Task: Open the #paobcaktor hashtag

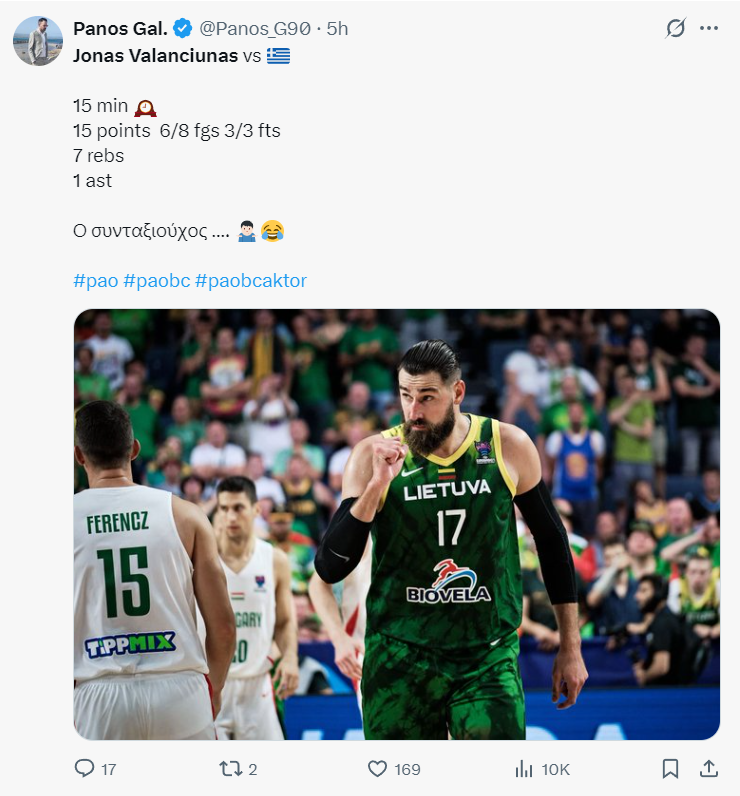Action: 251,281
